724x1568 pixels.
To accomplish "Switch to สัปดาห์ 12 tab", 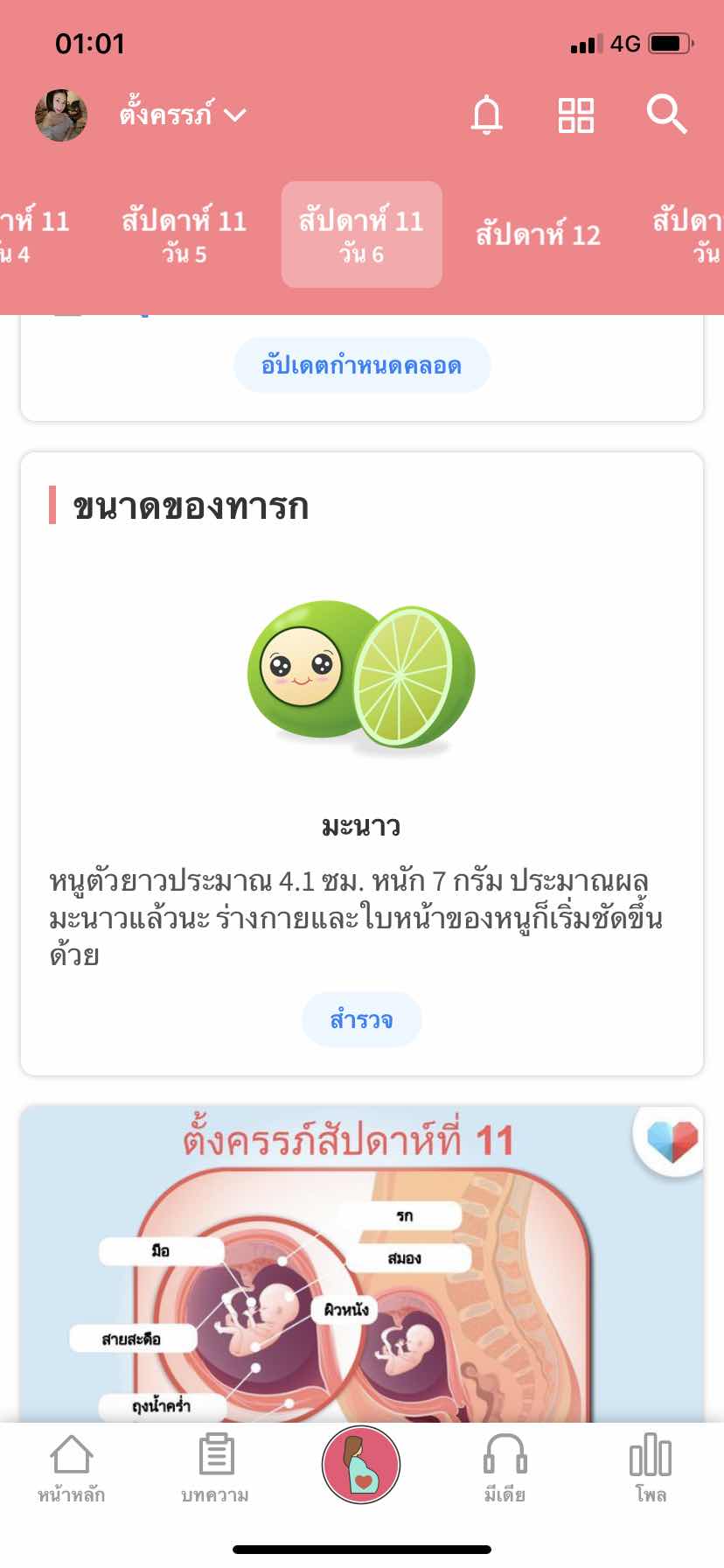I will [x=538, y=234].
